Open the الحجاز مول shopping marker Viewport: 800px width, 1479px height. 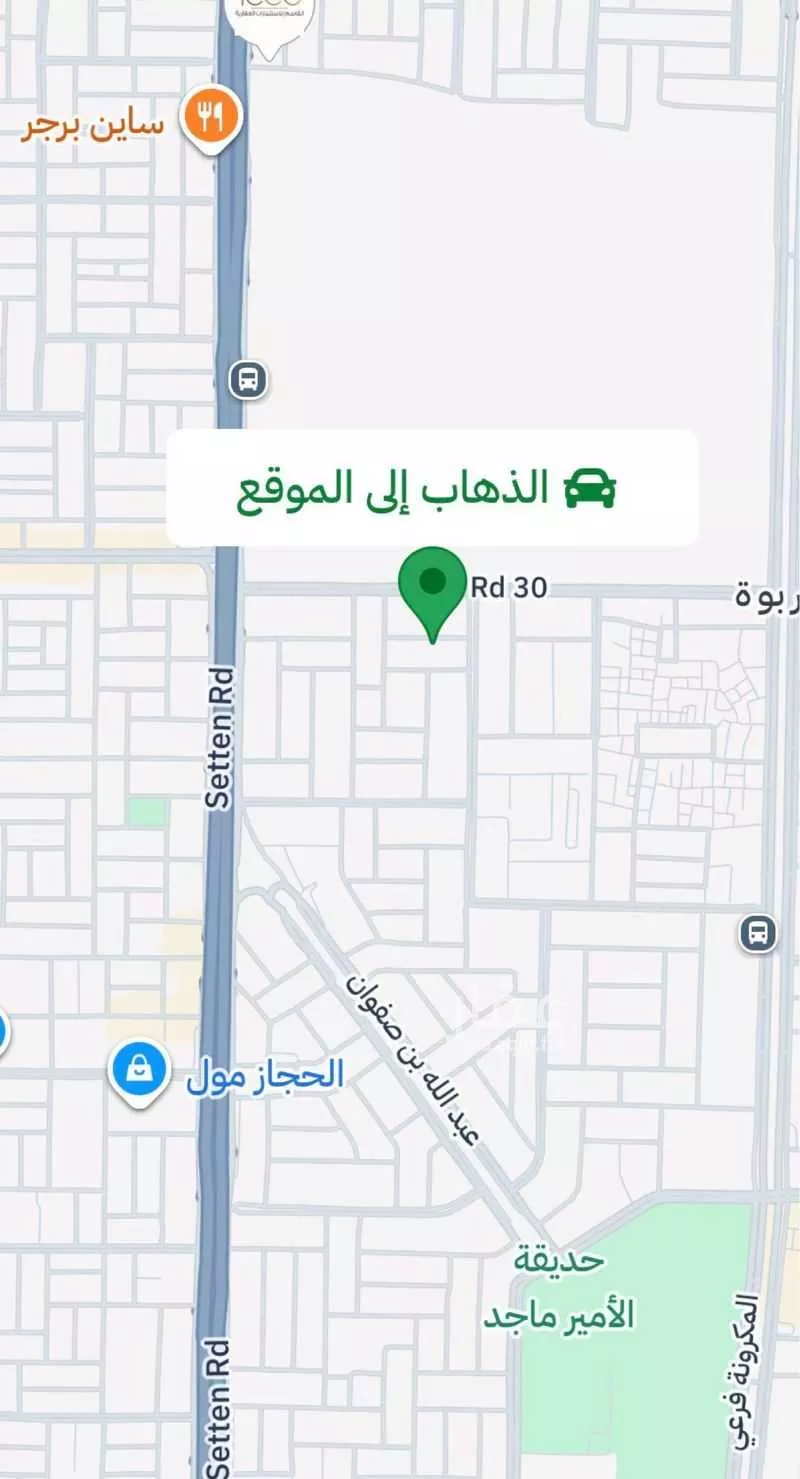coord(139,1072)
